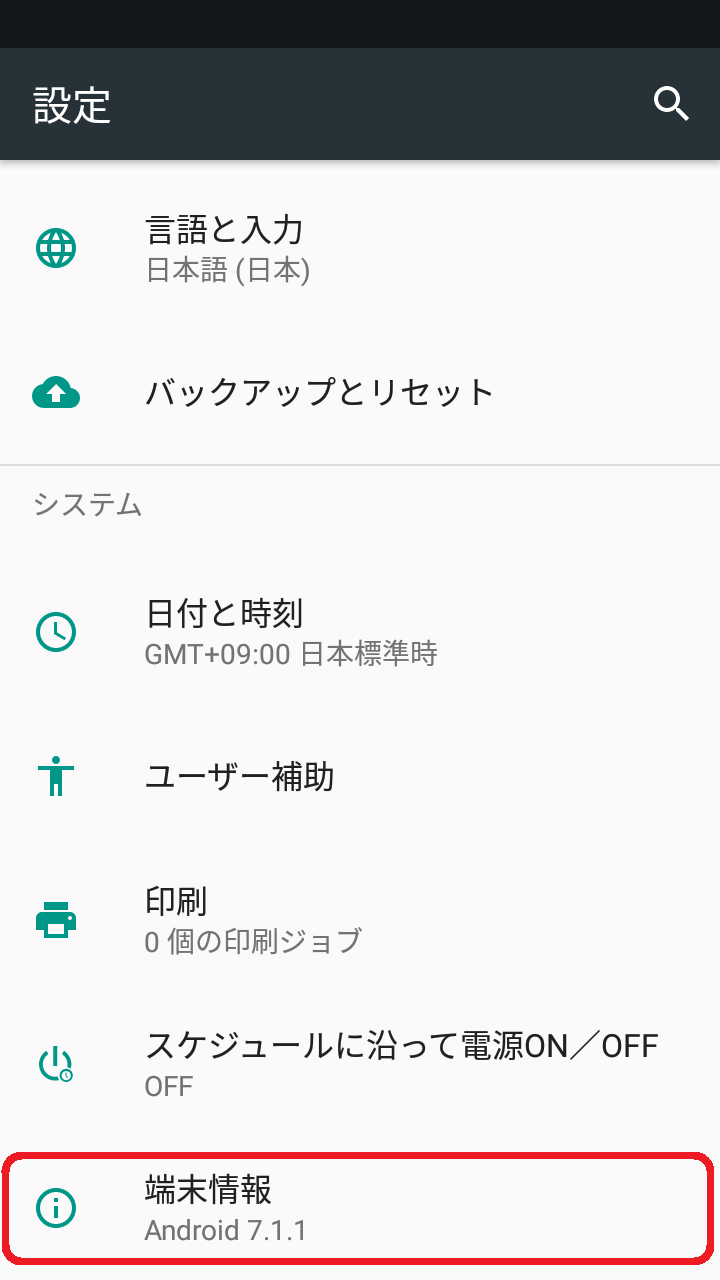Select 日付と時刻 settings
The image size is (720, 1280).
[360, 632]
